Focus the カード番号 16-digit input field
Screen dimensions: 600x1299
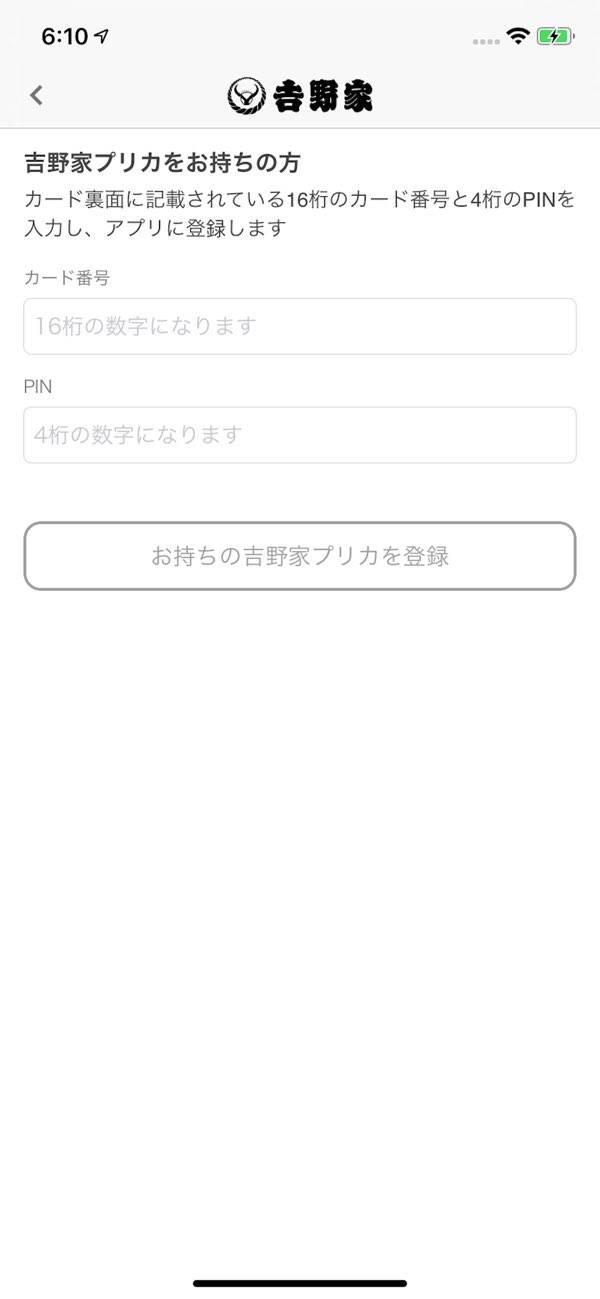click(300, 326)
